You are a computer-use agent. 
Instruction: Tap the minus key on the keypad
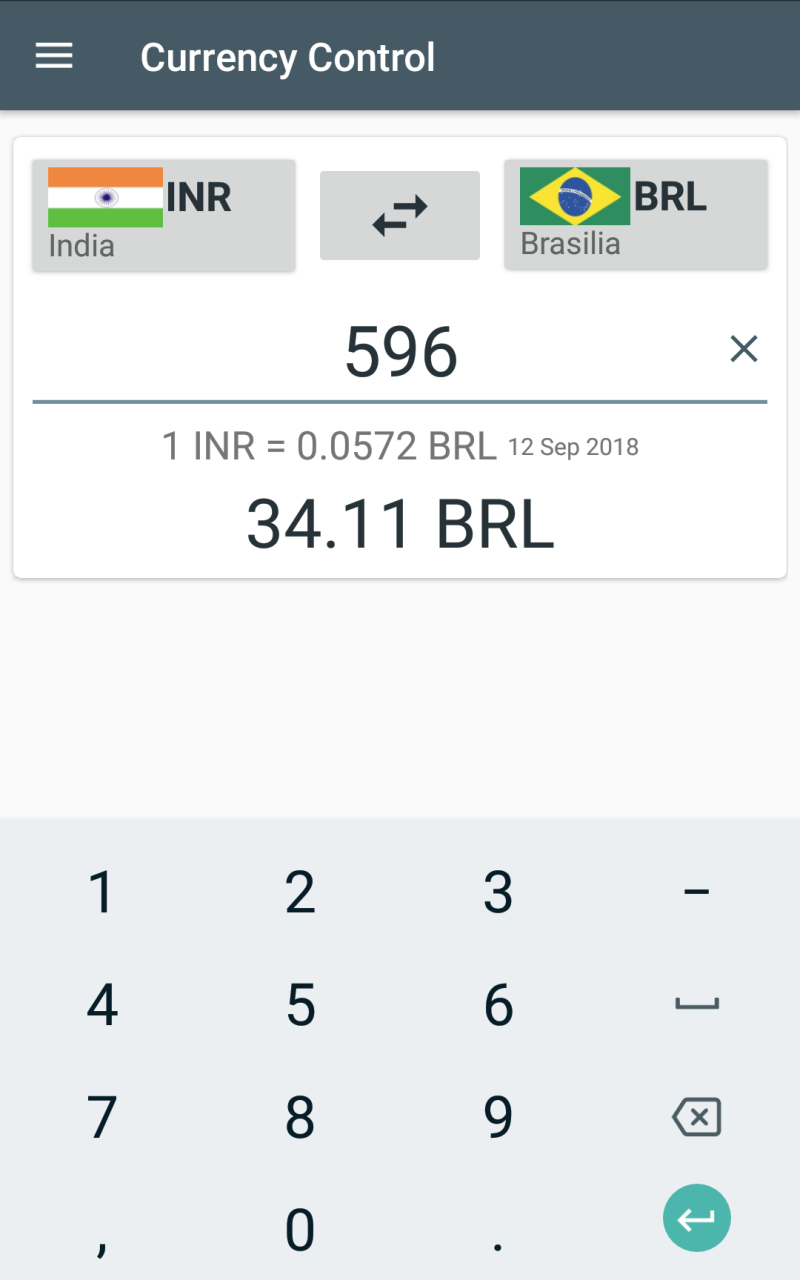pos(697,891)
